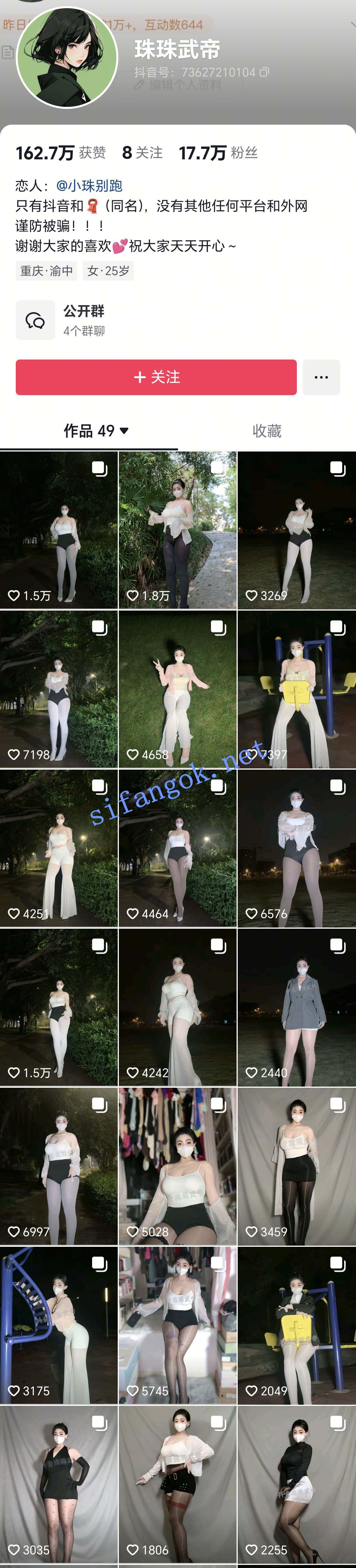Open the 8 关注 following list

coord(142,153)
